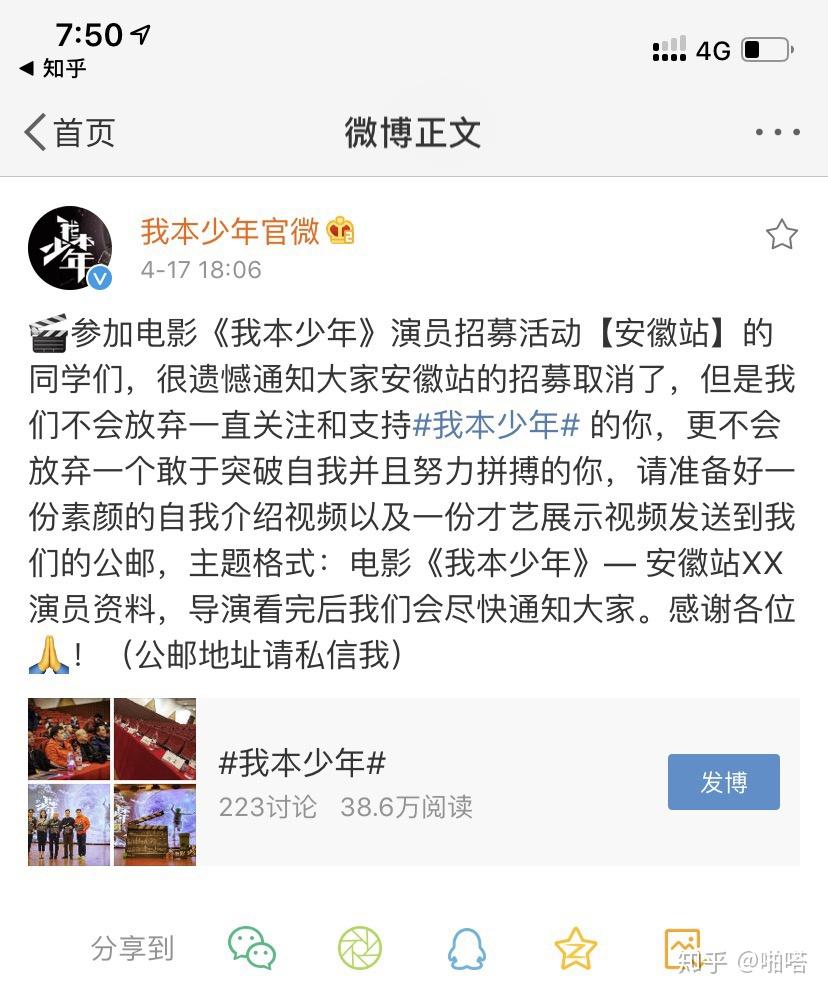Open the three-dot more options menu
Viewport: 828px width, 995px height.
[775, 131]
